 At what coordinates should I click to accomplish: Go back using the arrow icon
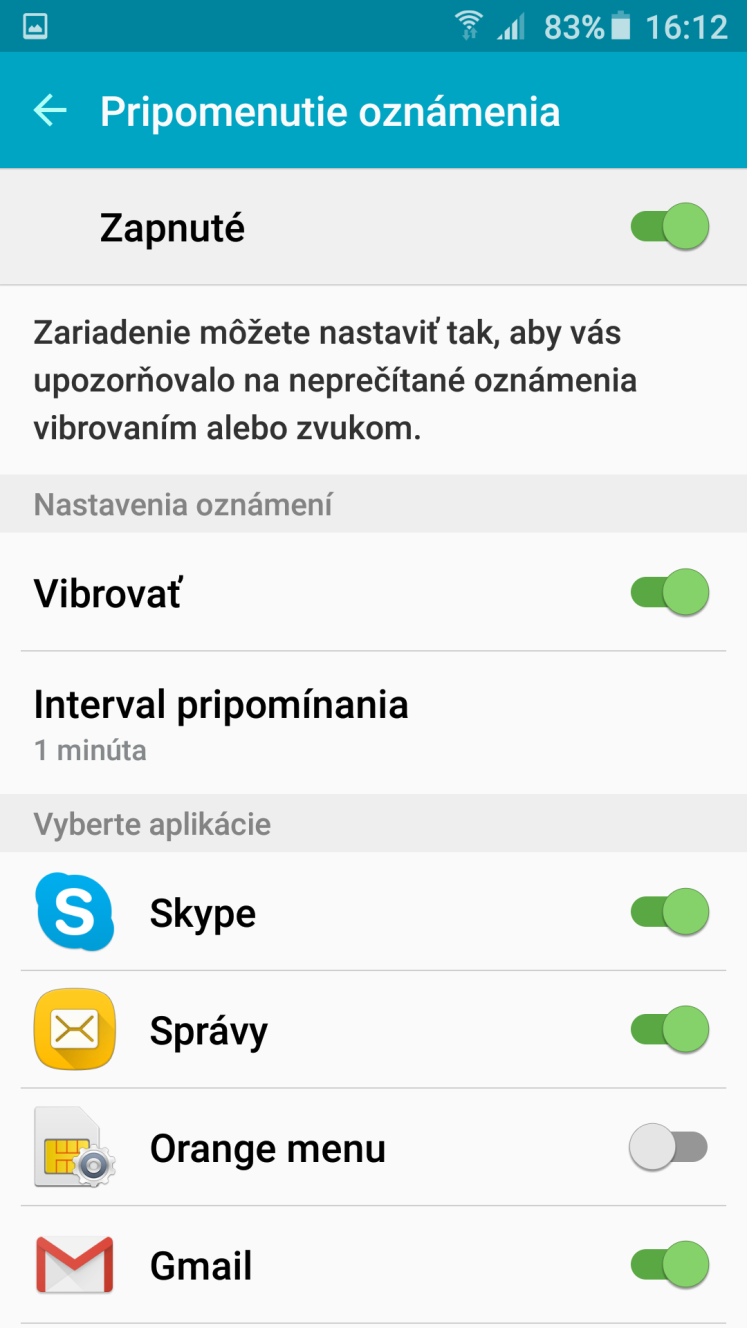click(50, 111)
